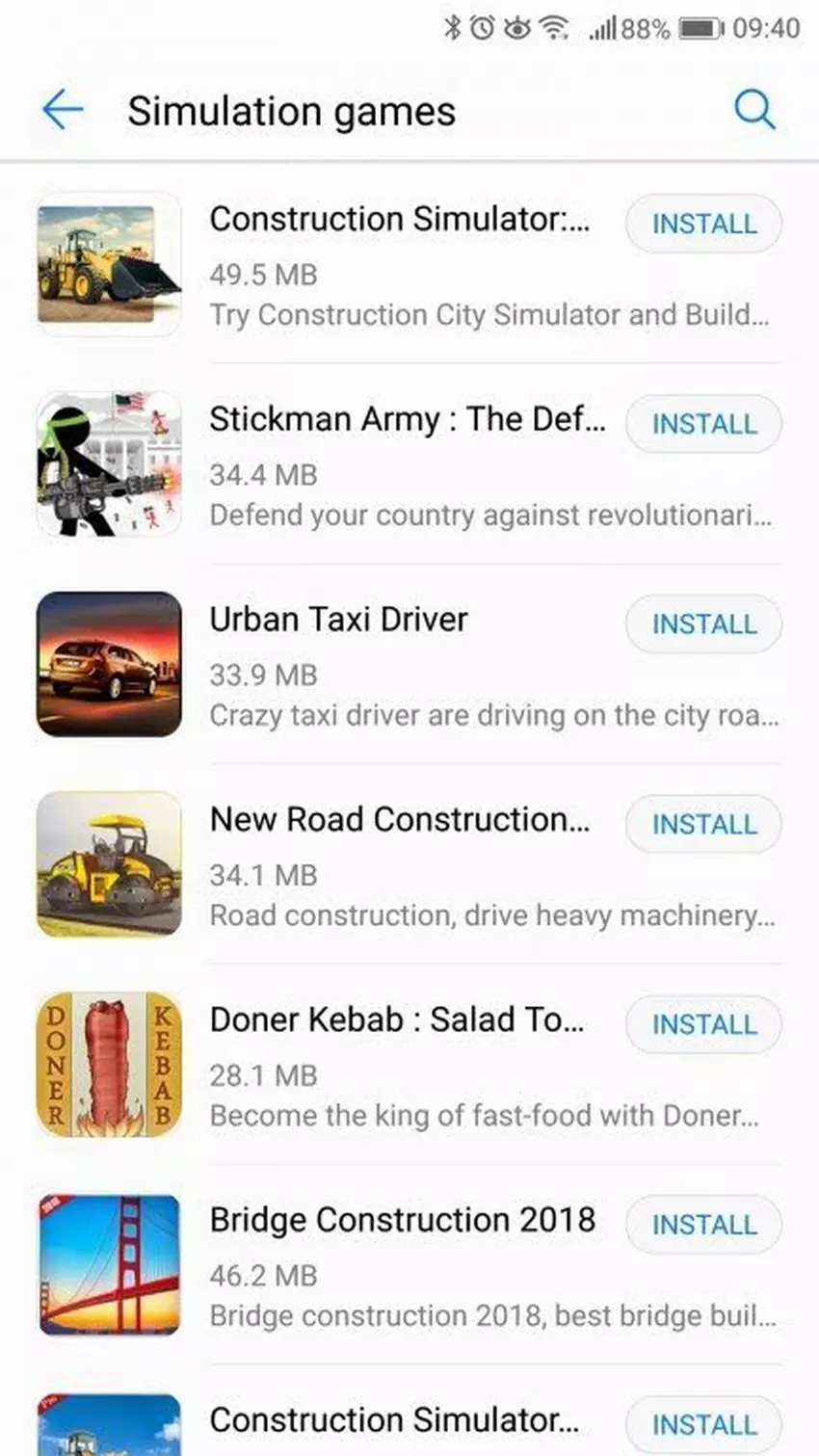
Task: Open the 49.5 MB Construction Simulator listing
Action: coord(399,220)
